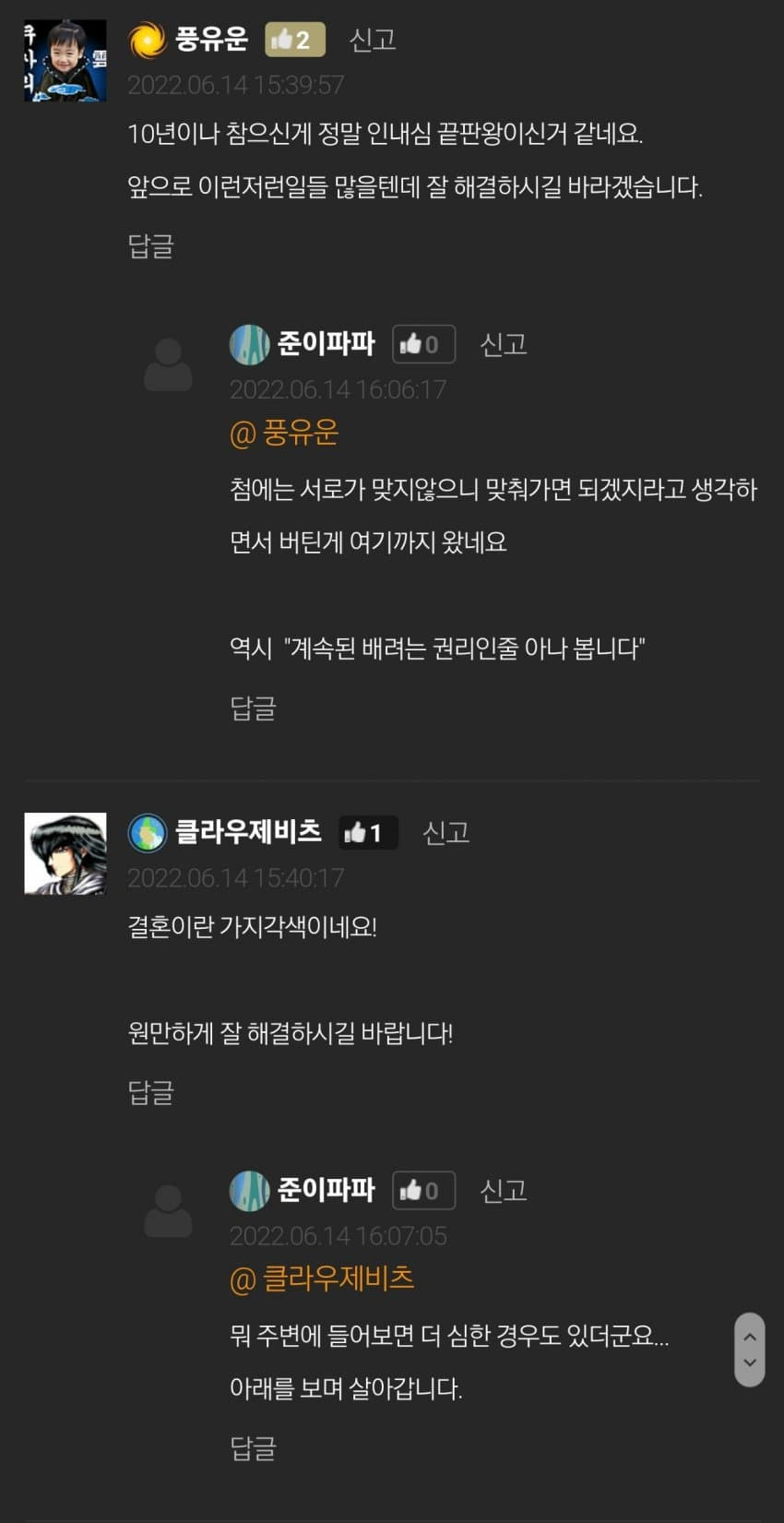Like 준이파파's 16:07:05 reply
Image resolution: width=784 pixels, height=1523 pixels.
coord(422,1191)
